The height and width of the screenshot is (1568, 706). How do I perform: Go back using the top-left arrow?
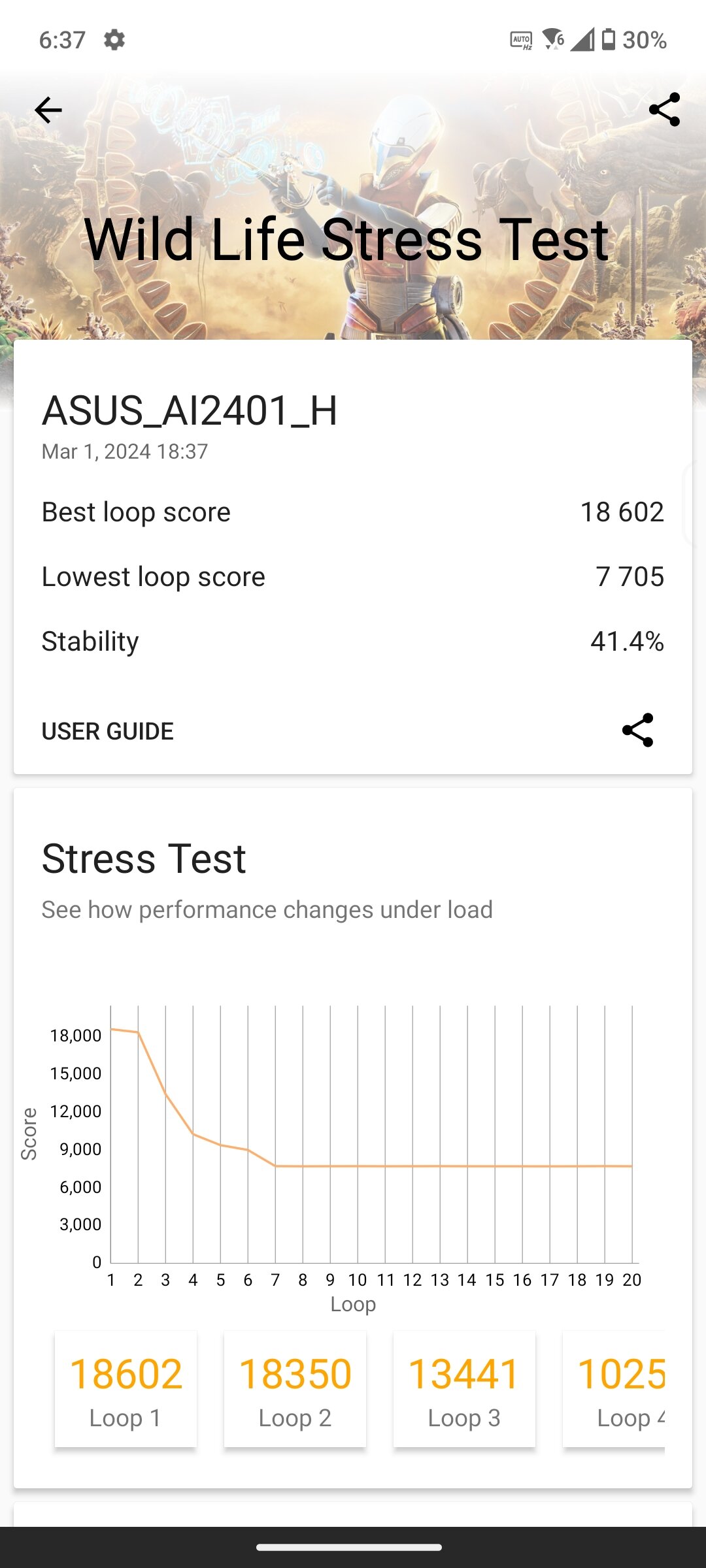click(x=48, y=110)
